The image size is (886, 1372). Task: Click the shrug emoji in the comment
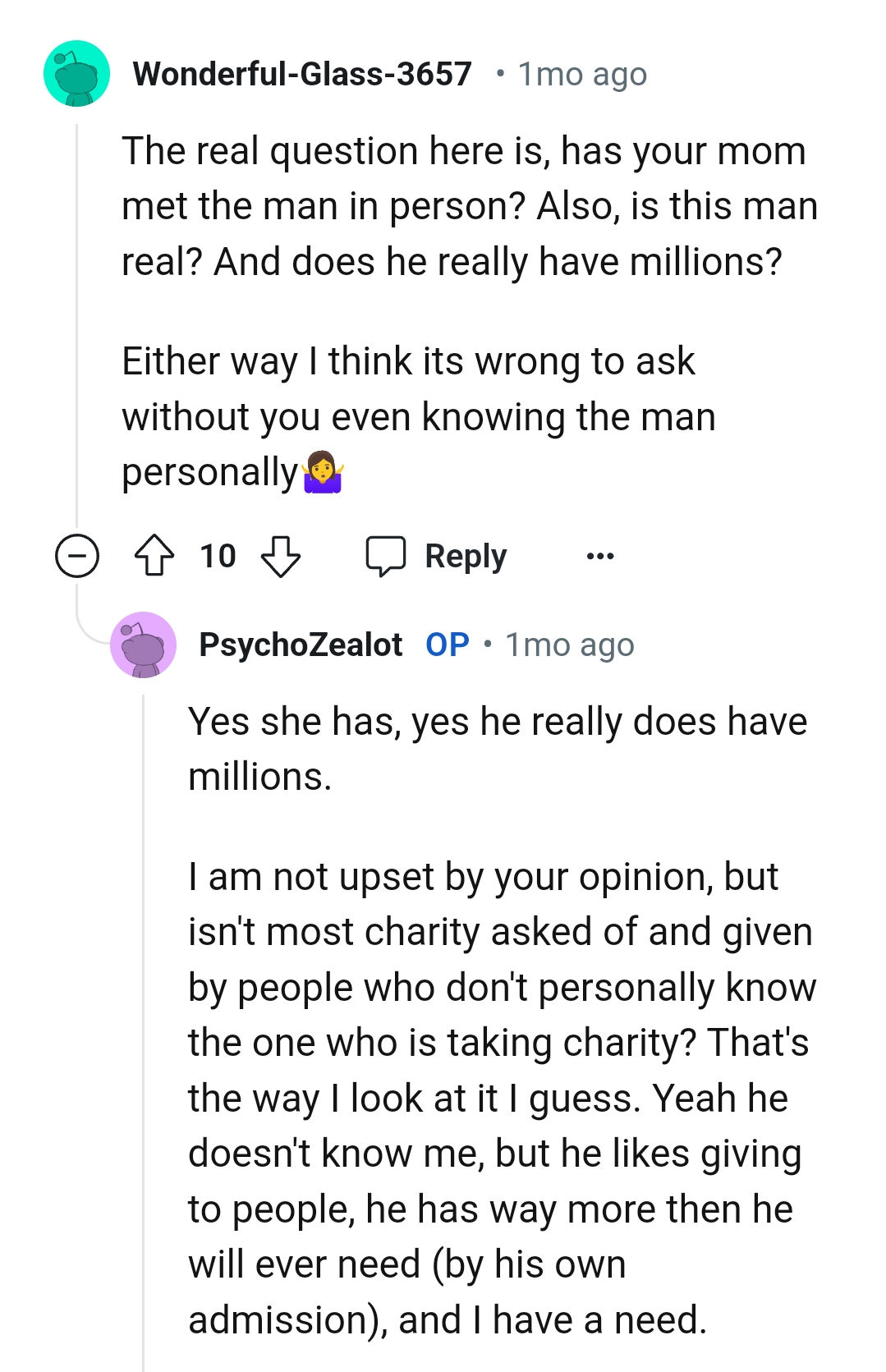tap(321, 470)
